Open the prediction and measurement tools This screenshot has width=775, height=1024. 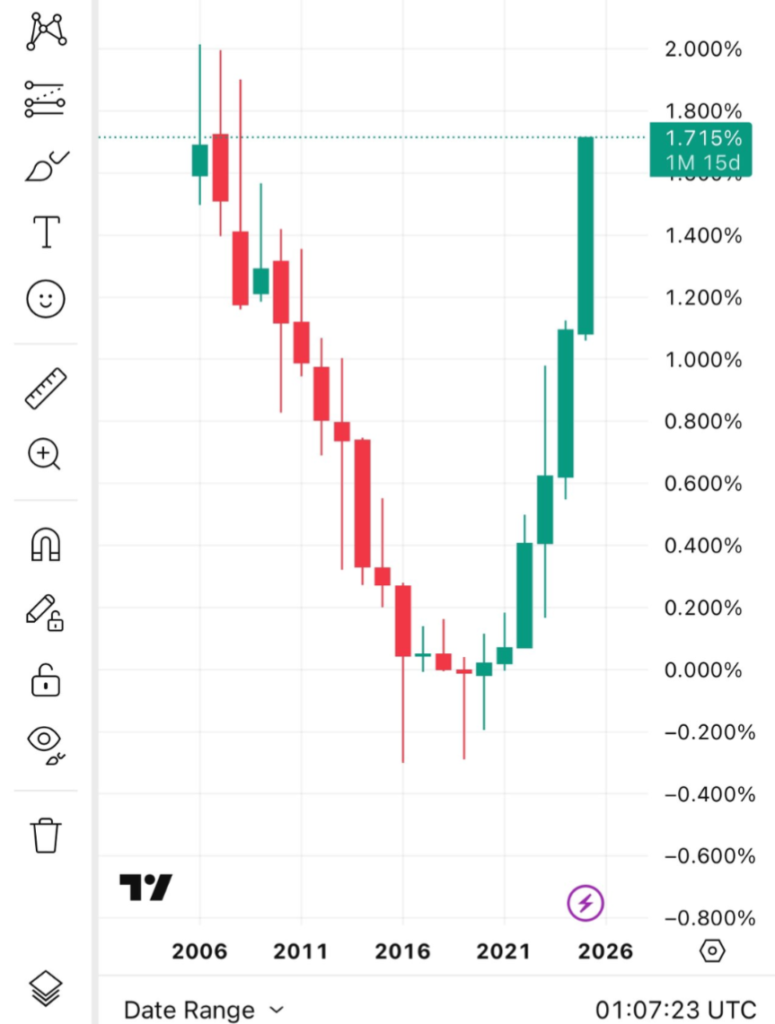point(46,99)
